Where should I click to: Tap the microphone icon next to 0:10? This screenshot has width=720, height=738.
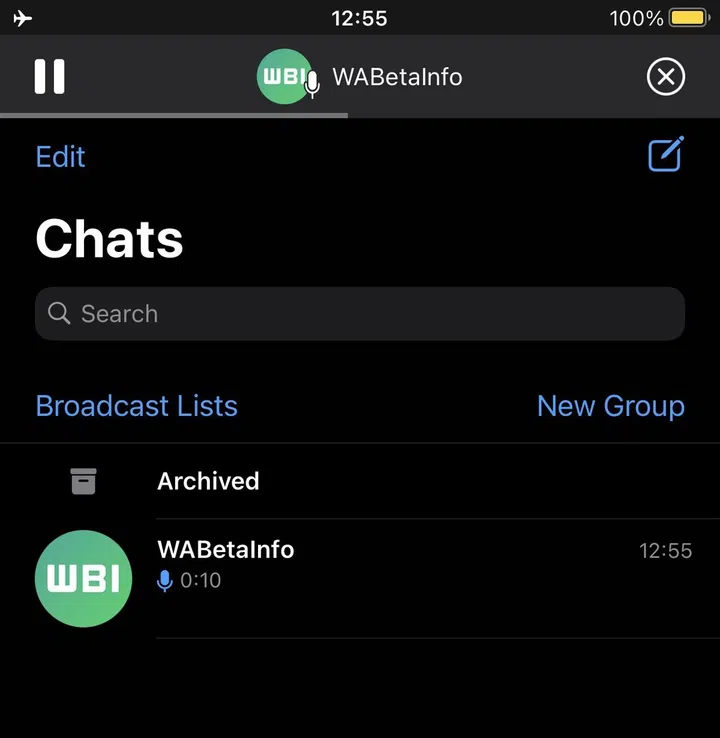164,580
